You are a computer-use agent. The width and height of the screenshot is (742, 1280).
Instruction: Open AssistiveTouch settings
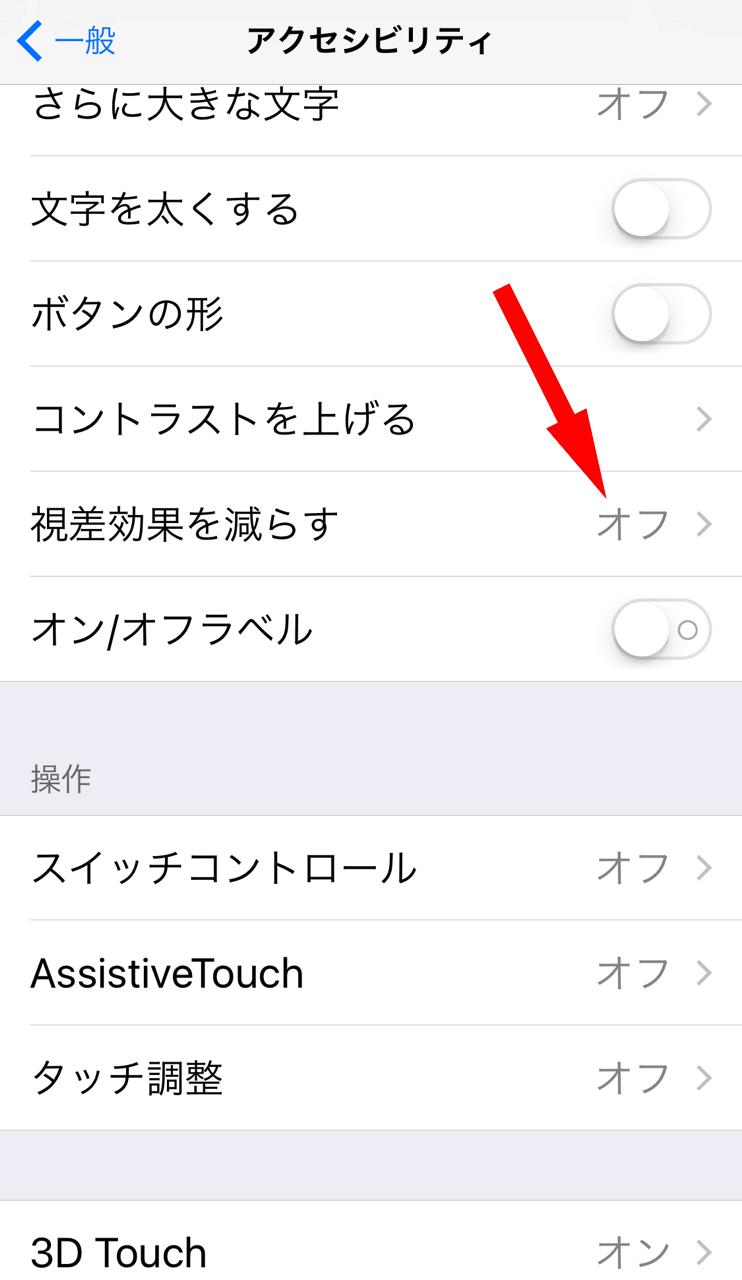pyautogui.click(x=371, y=973)
